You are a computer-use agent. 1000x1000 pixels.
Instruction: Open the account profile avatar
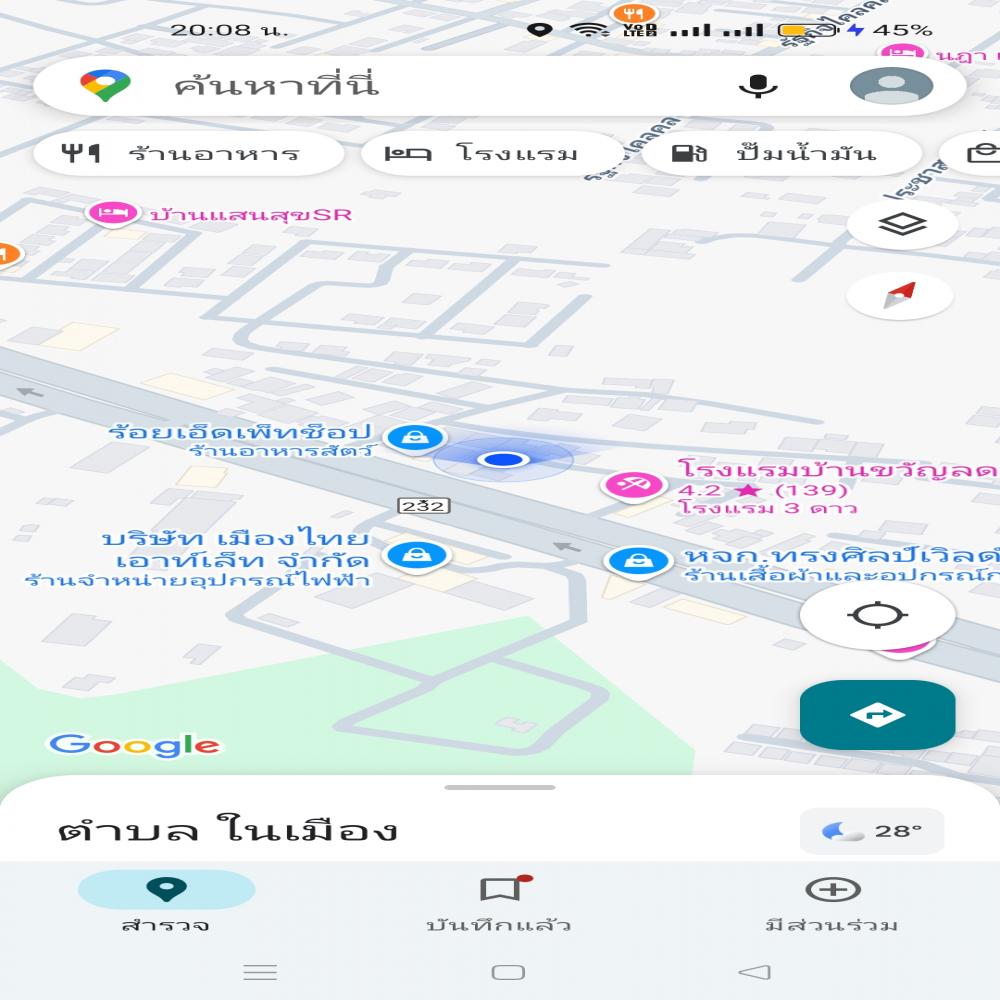pos(891,86)
